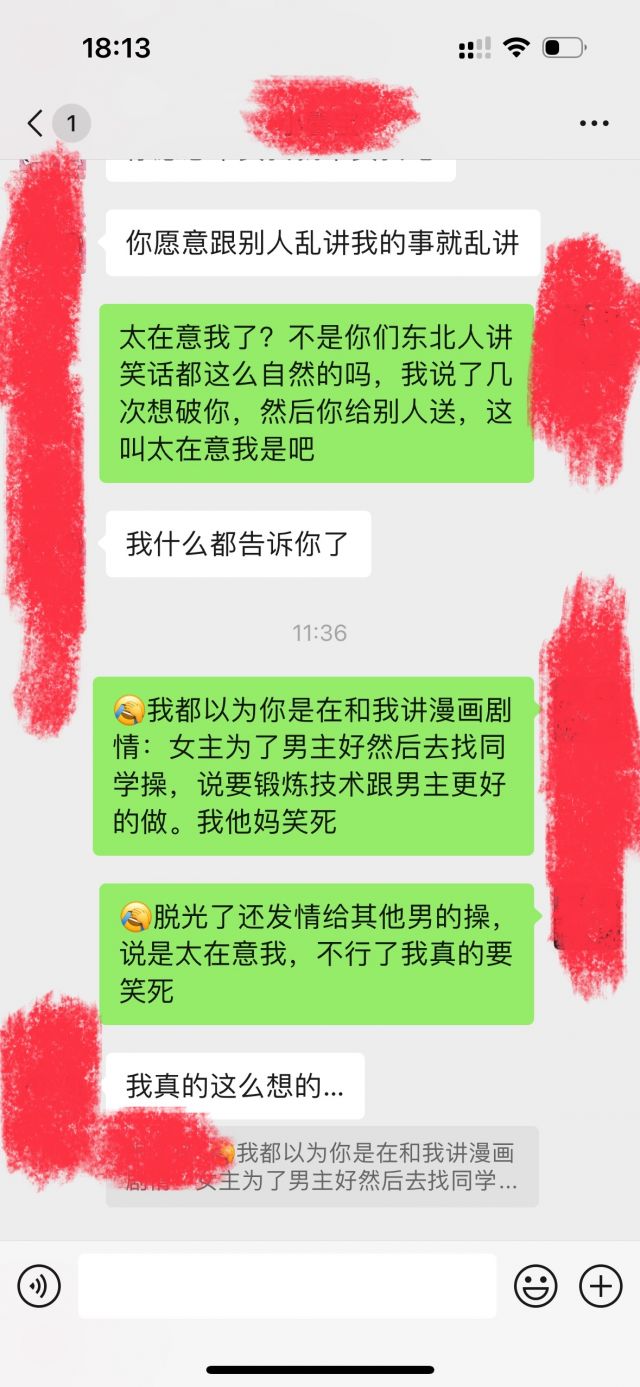Focus the message text field

coord(287,1286)
